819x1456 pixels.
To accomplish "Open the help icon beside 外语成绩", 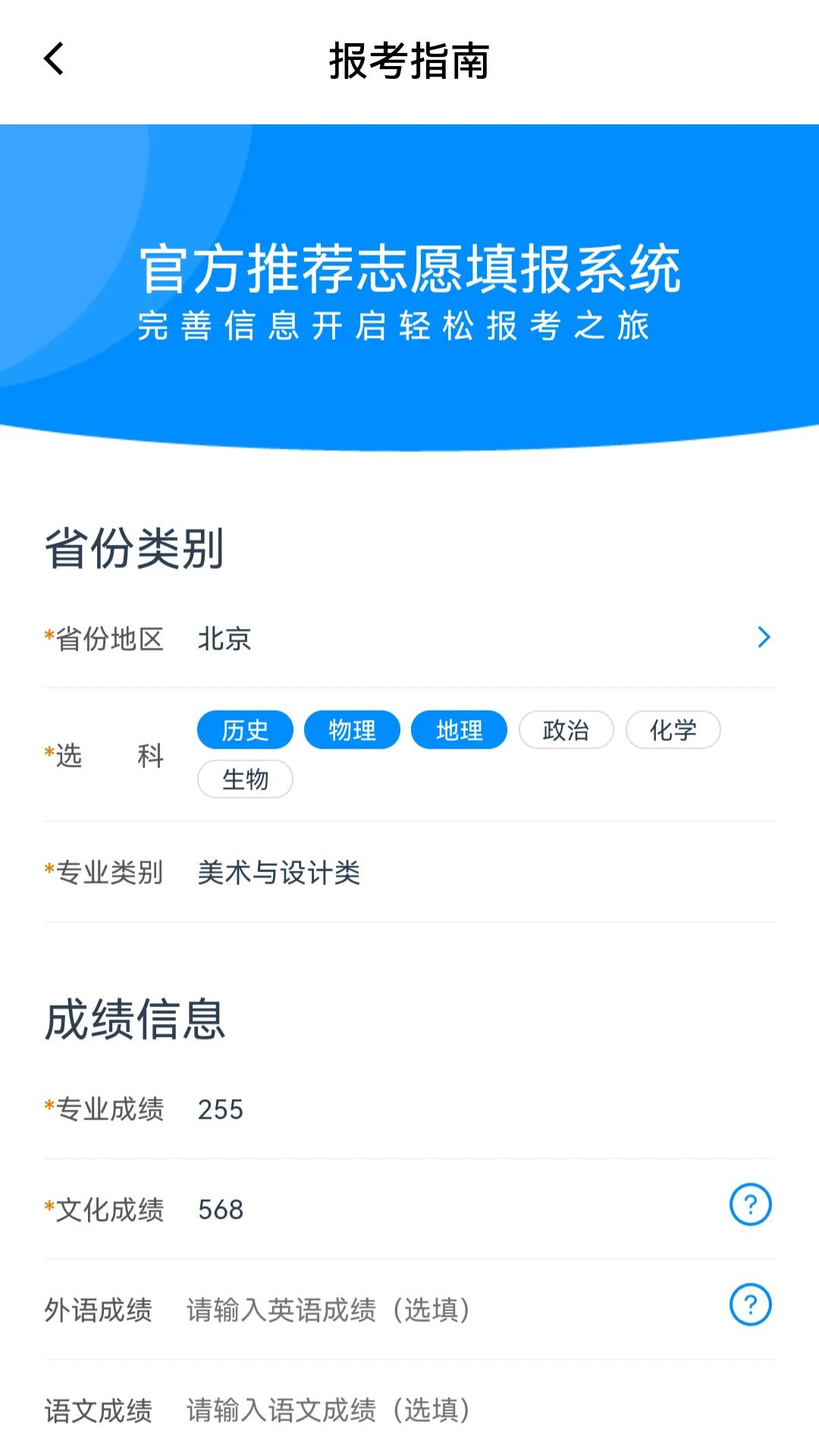I will pos(750,1306).
